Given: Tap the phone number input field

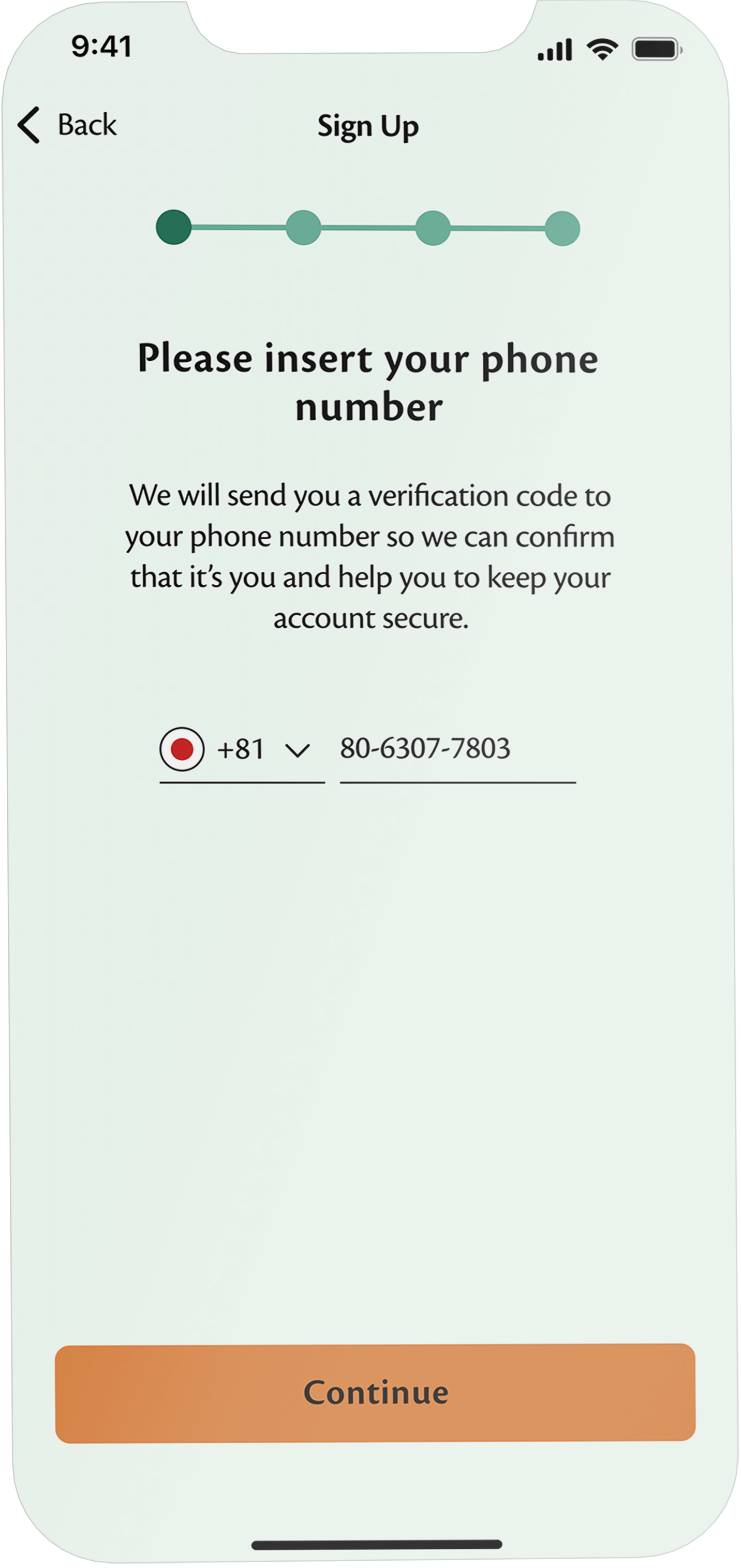Looking at the screenshot, I should tap(456, 749).
